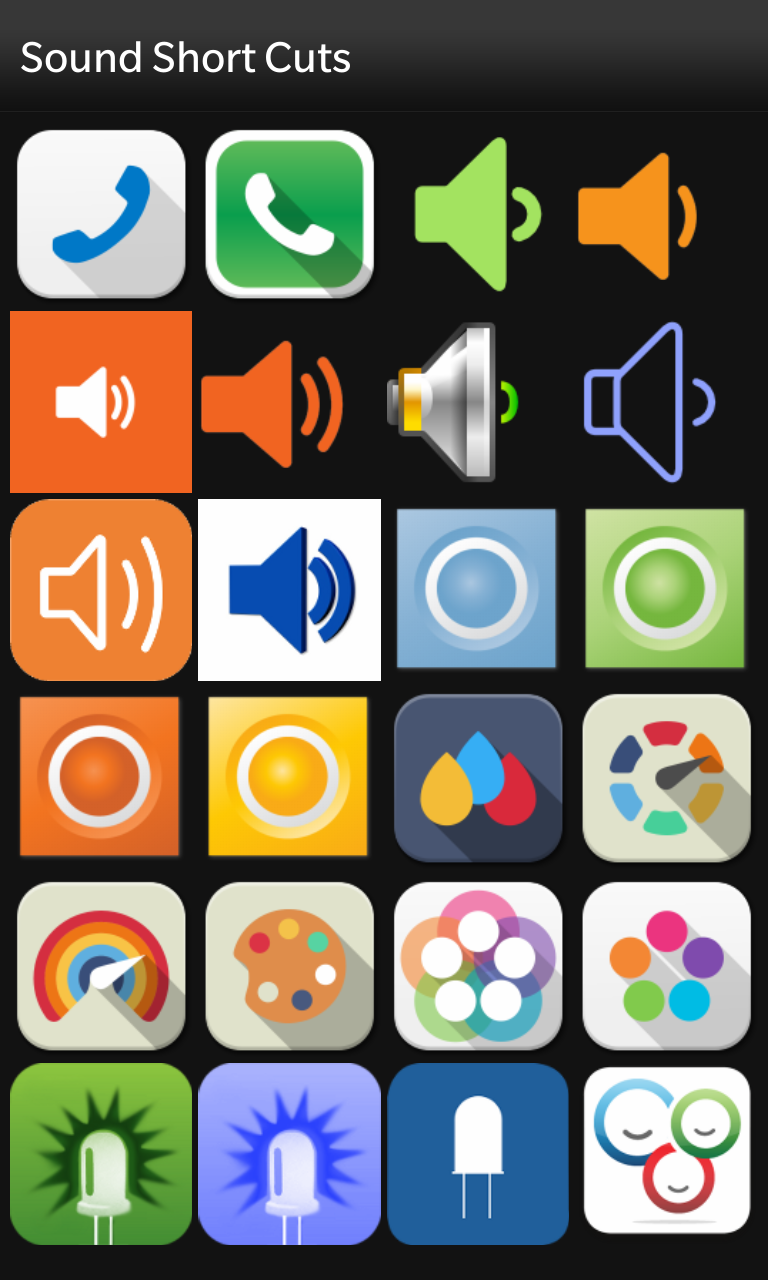Tap the orange square tile with white speaker
This screenshot has width=768, height=1280.
click(x=101, y=402)
